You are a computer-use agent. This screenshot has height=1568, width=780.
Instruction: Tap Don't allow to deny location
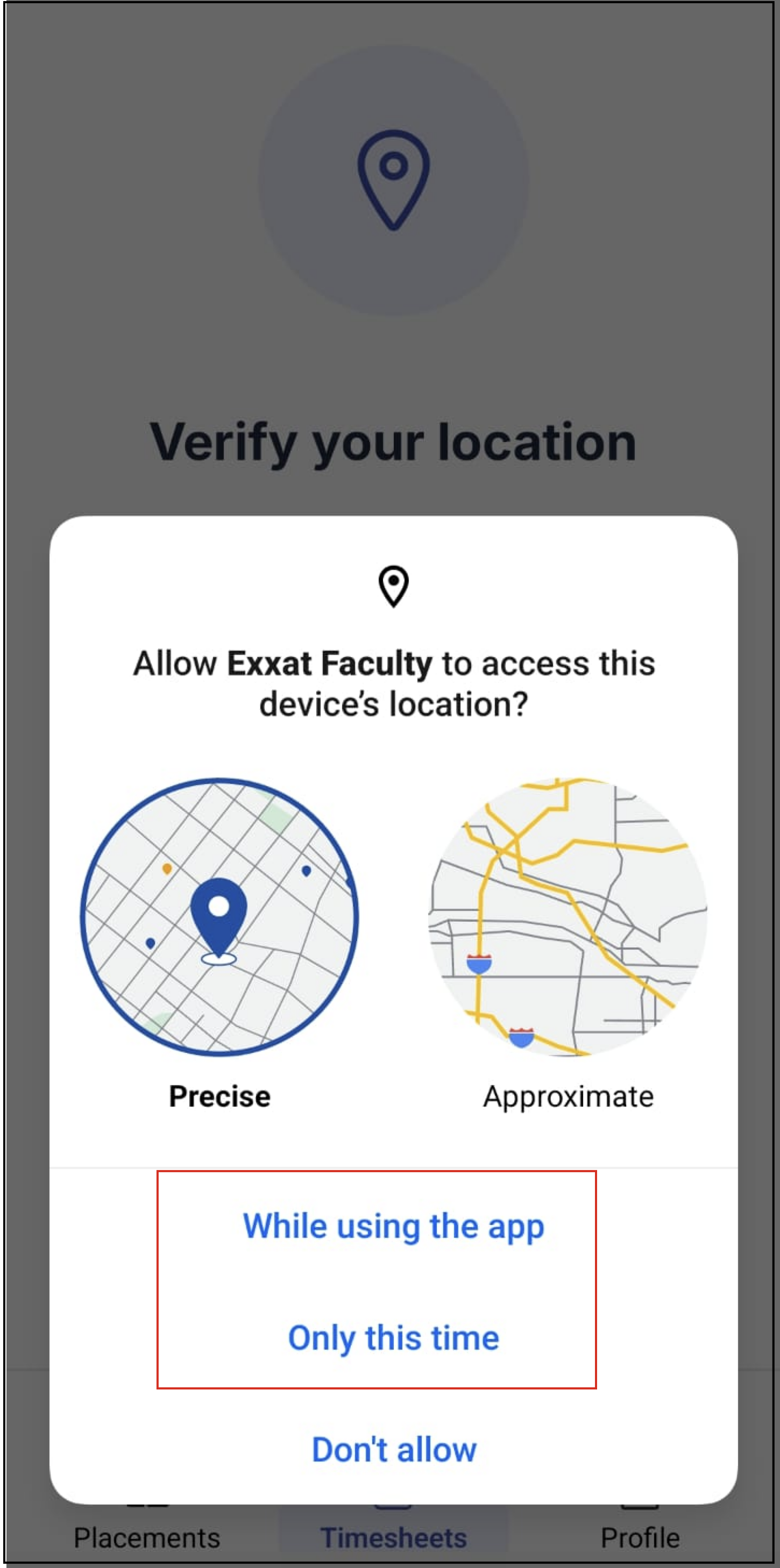pyautogui.click(x=393, y=1450)
